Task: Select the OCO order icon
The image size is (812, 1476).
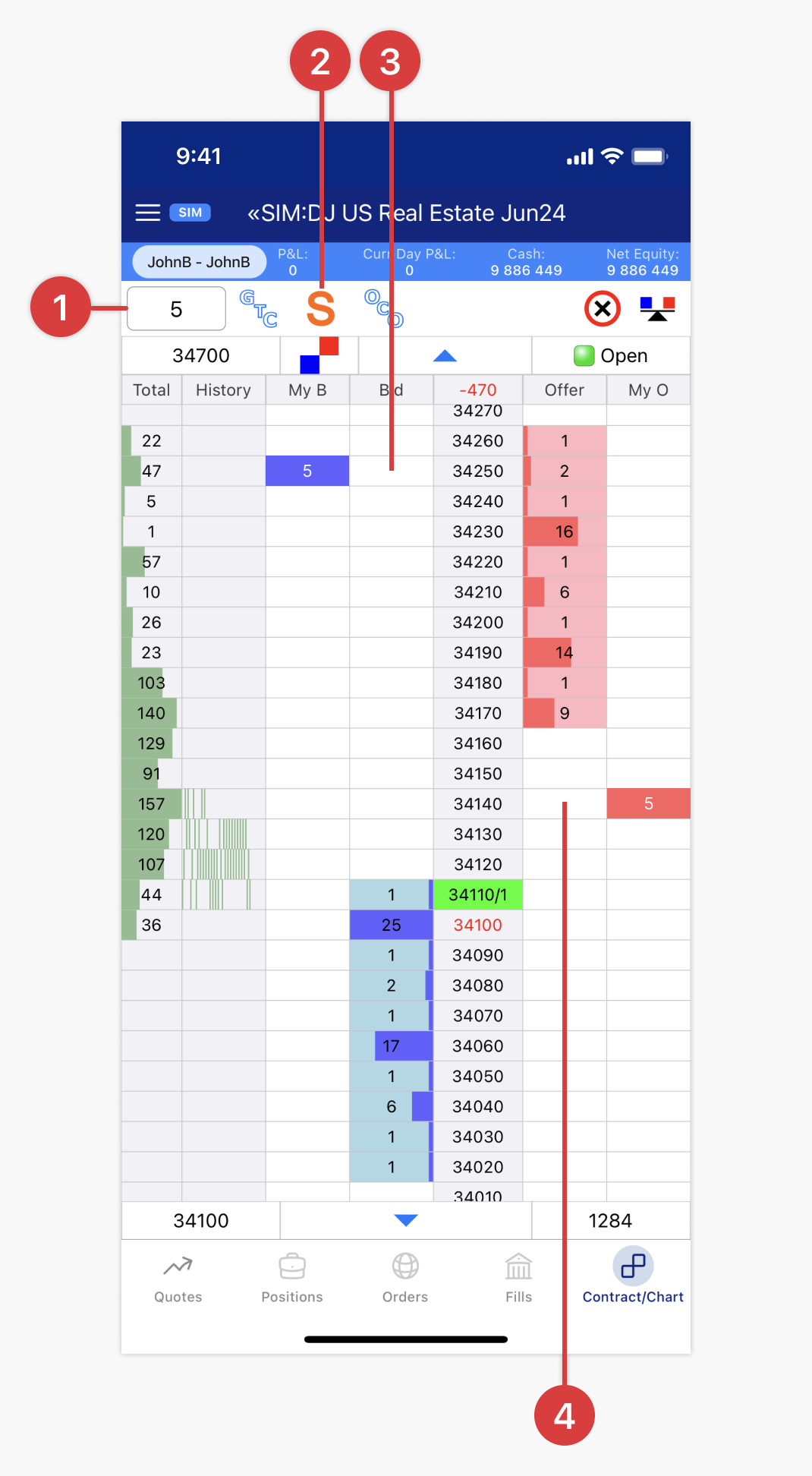Action: coord(384,308)
